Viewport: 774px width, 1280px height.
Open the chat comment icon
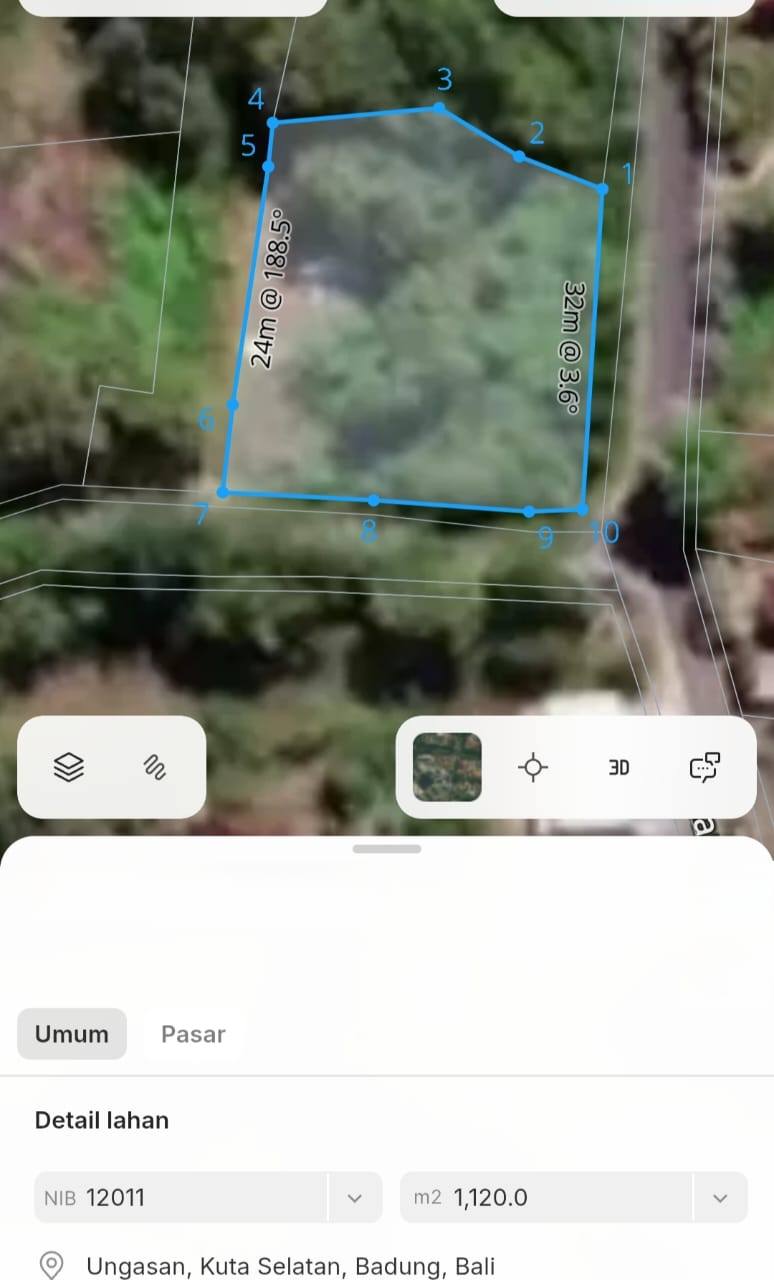tap(705, 767)
